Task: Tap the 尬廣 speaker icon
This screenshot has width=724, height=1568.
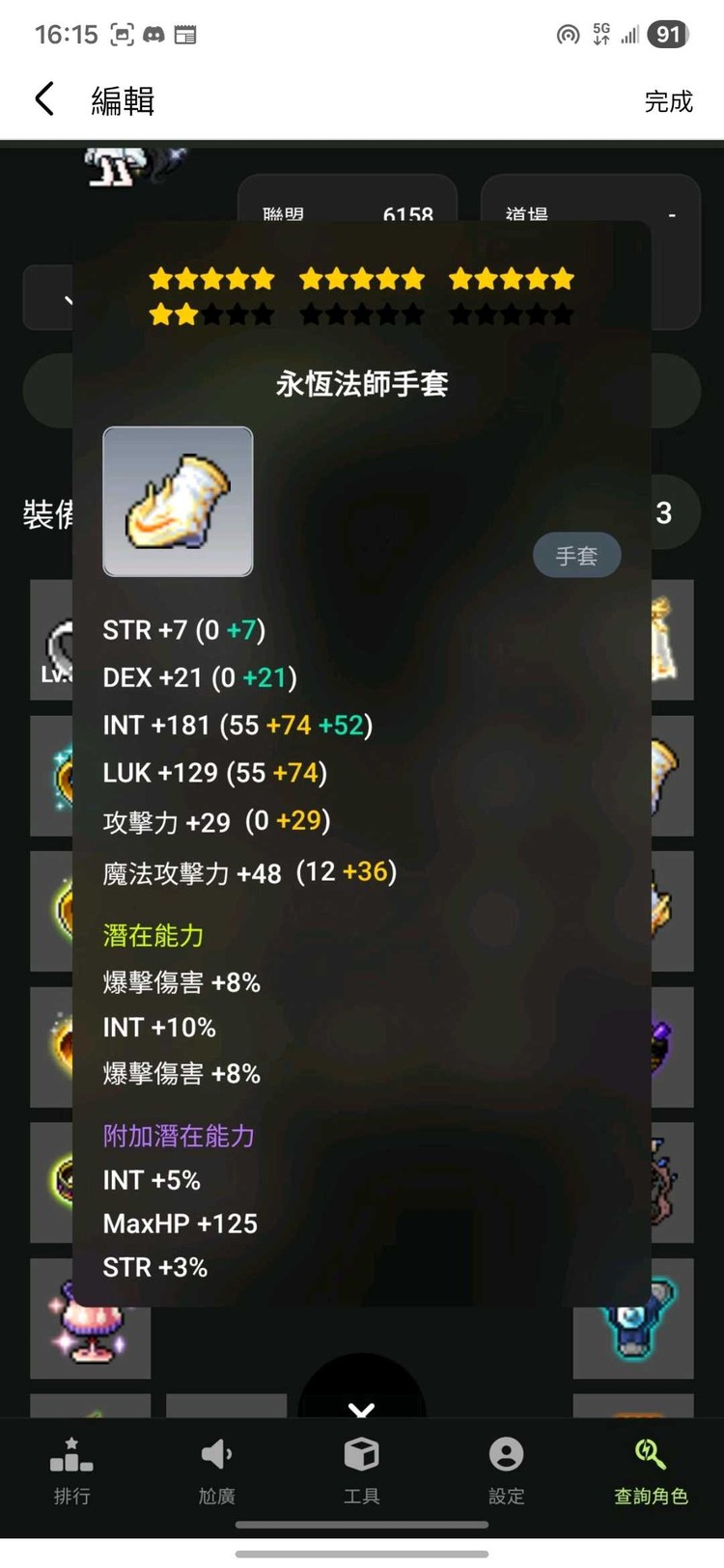Action: pos(216,1455)
